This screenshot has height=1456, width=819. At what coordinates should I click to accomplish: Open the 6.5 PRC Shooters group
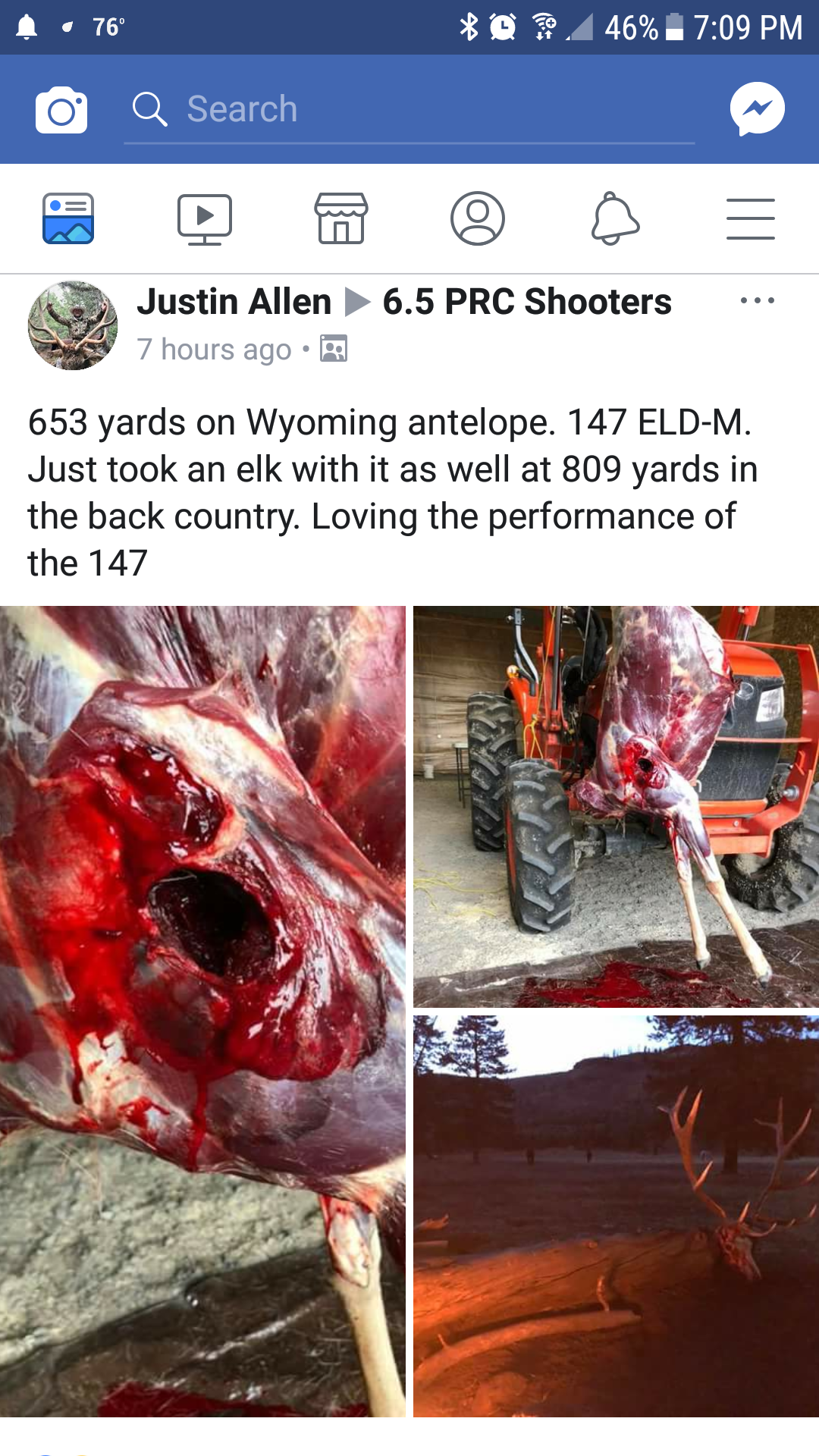[x=526, y=302]
